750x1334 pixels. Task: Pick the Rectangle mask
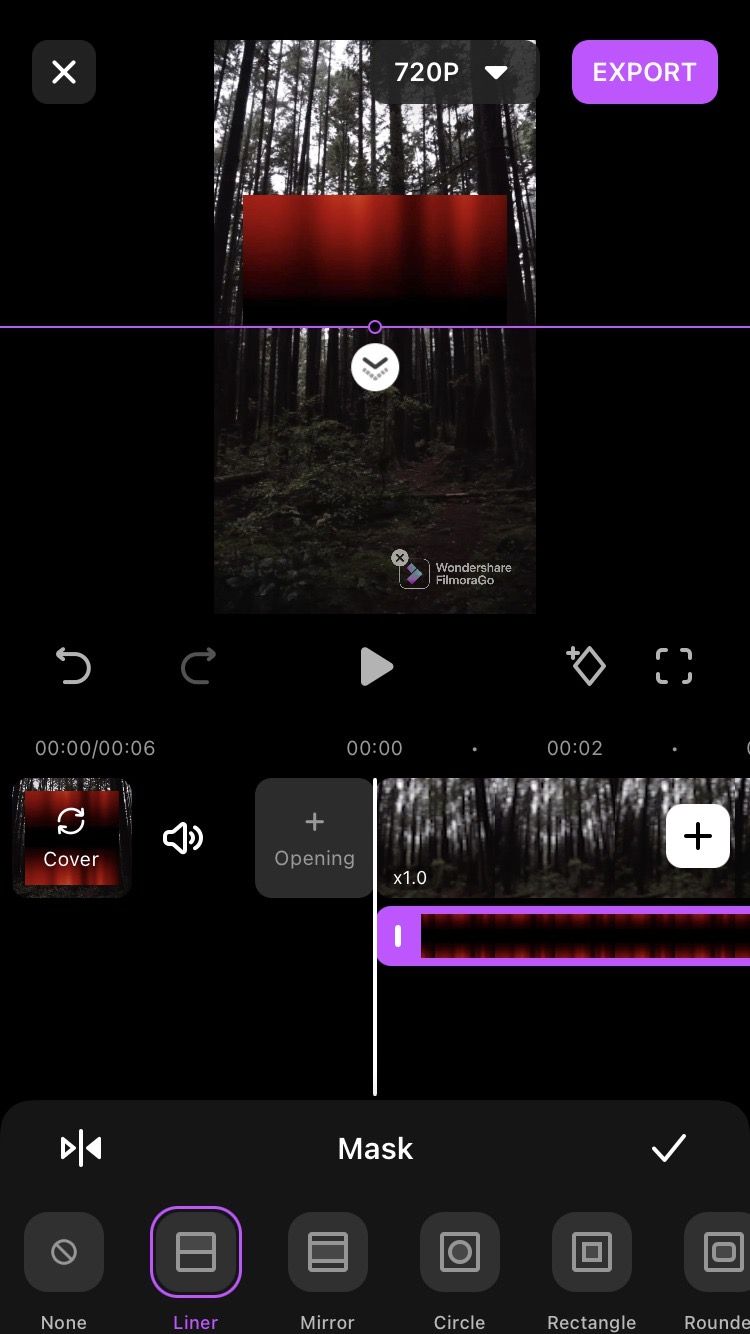click(592, 1252)
